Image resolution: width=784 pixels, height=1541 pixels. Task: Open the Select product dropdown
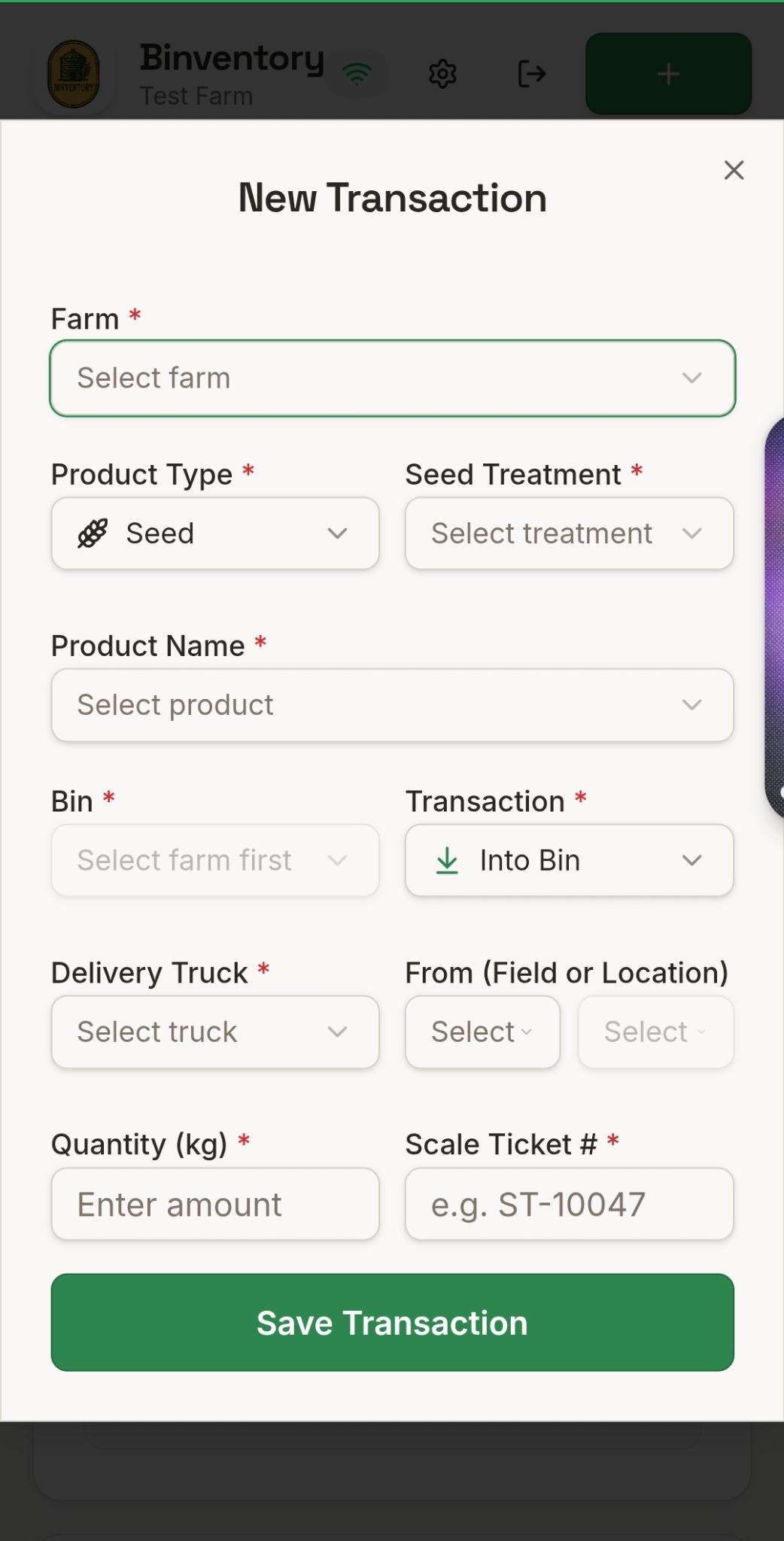(392, 705)
